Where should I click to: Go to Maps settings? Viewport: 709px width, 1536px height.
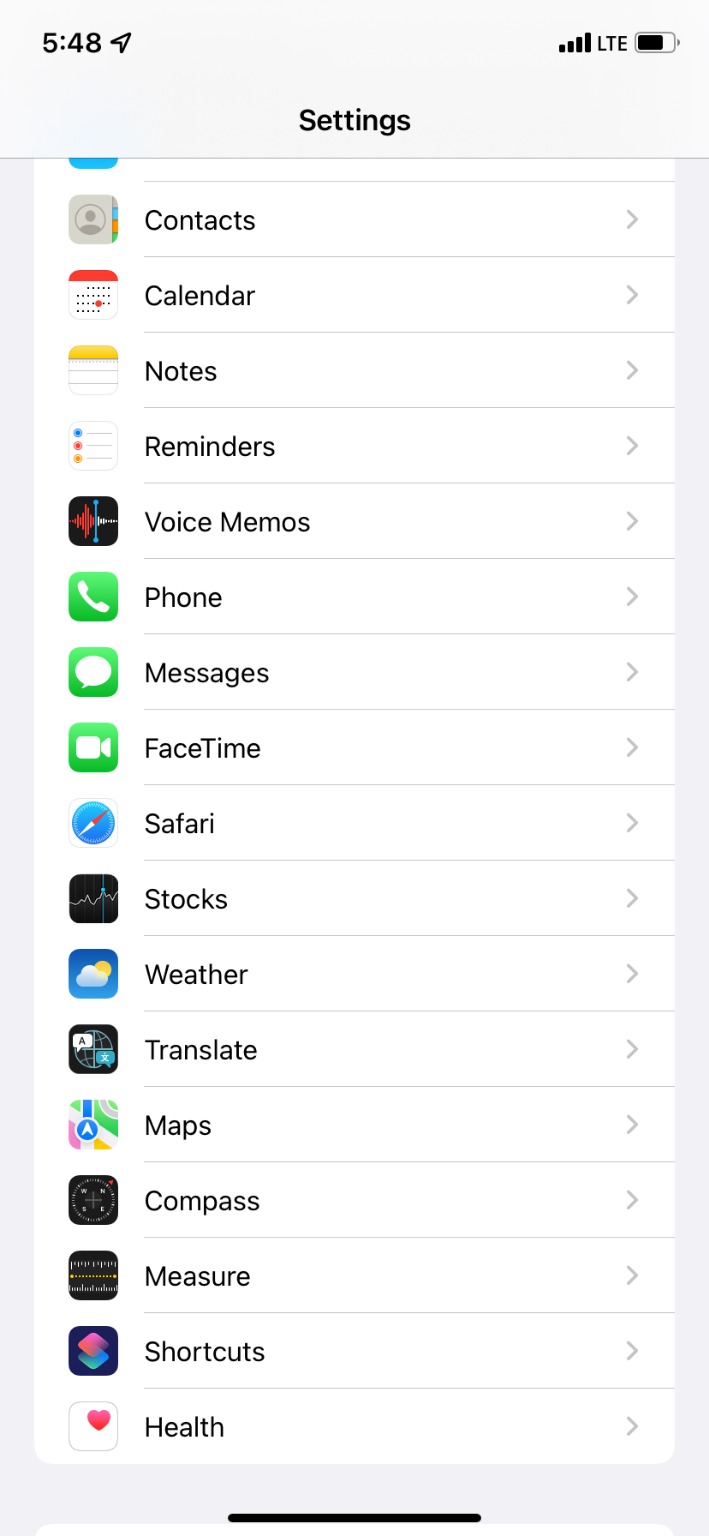(354, 1126)
